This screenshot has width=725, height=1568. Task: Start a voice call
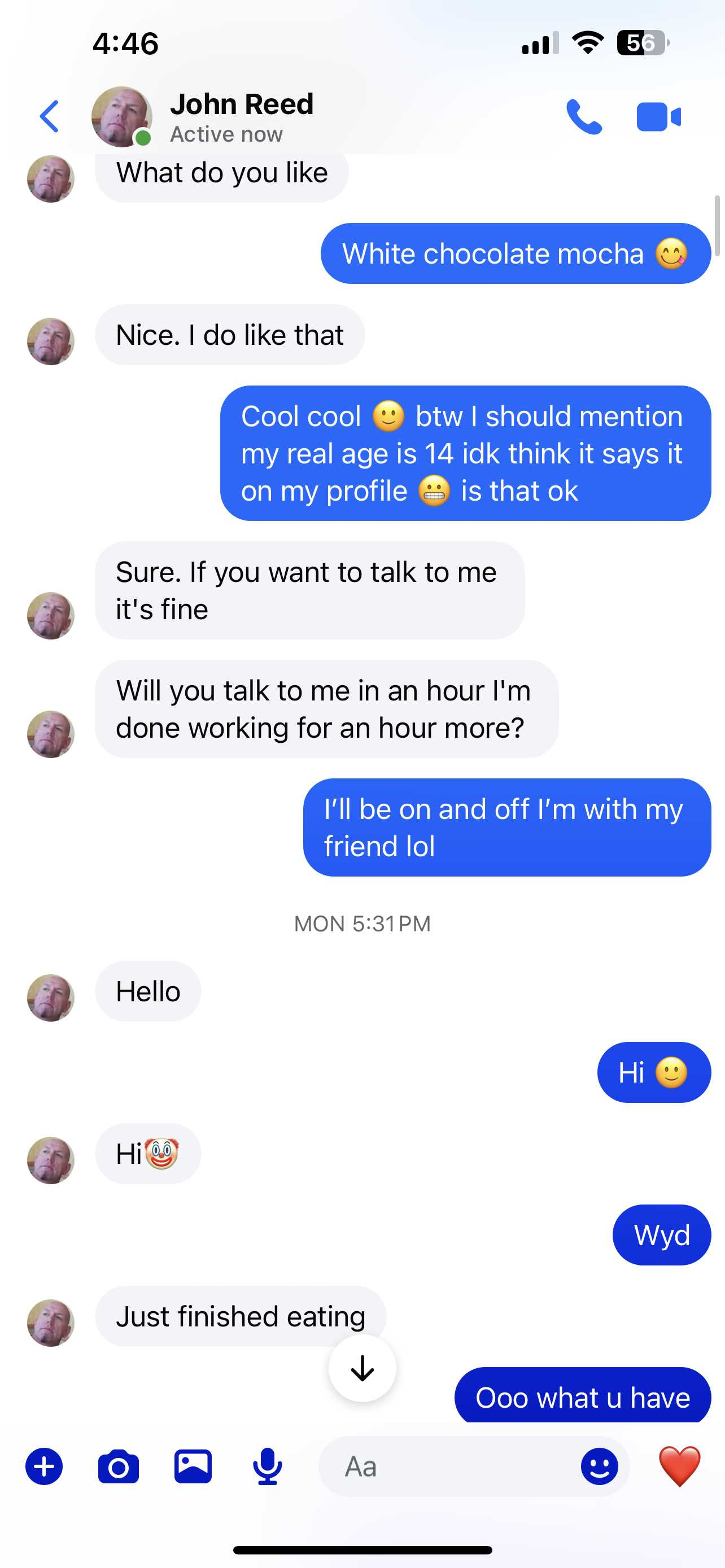click(x=583, y=116)
